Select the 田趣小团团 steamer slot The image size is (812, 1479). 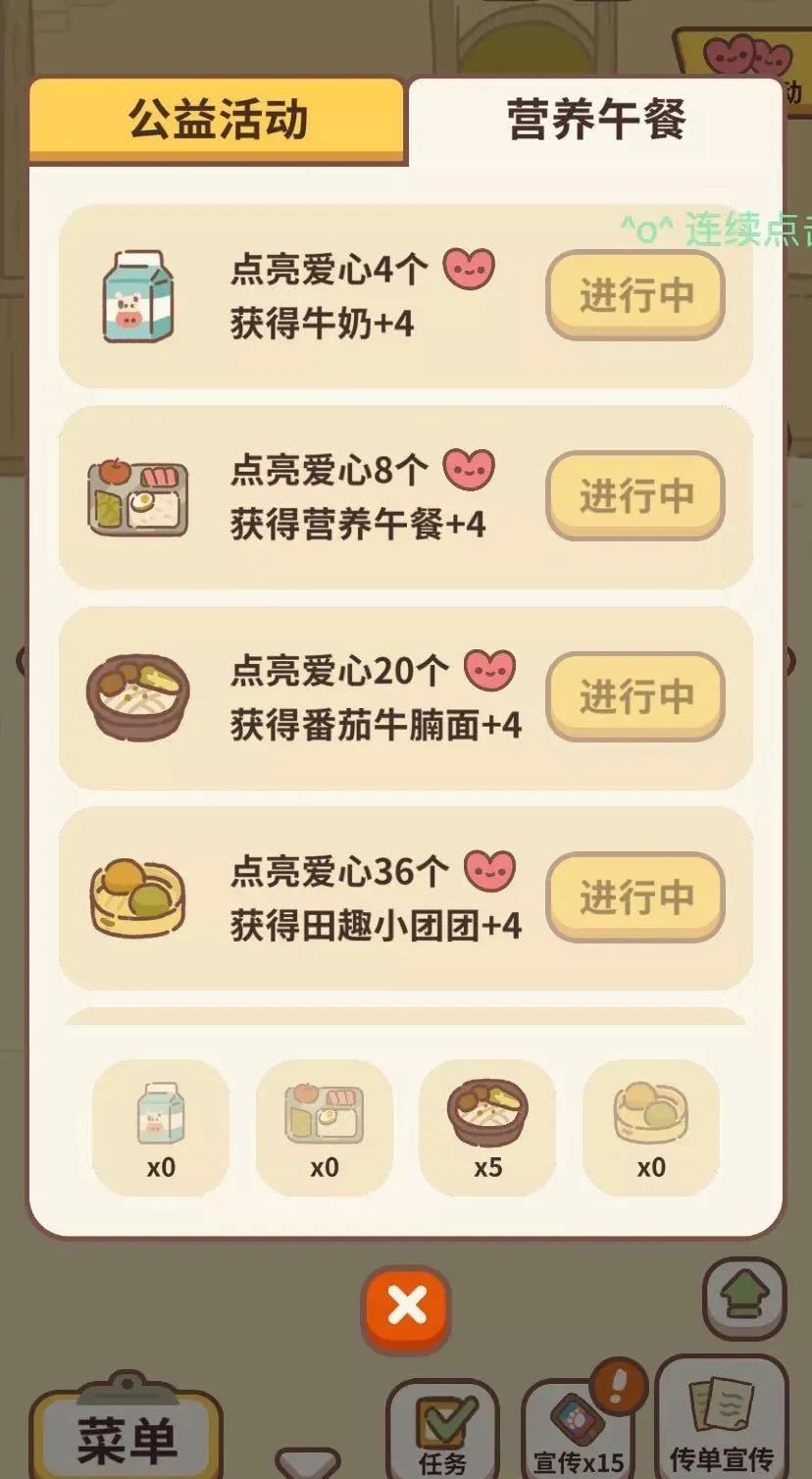coord(651,1127)
